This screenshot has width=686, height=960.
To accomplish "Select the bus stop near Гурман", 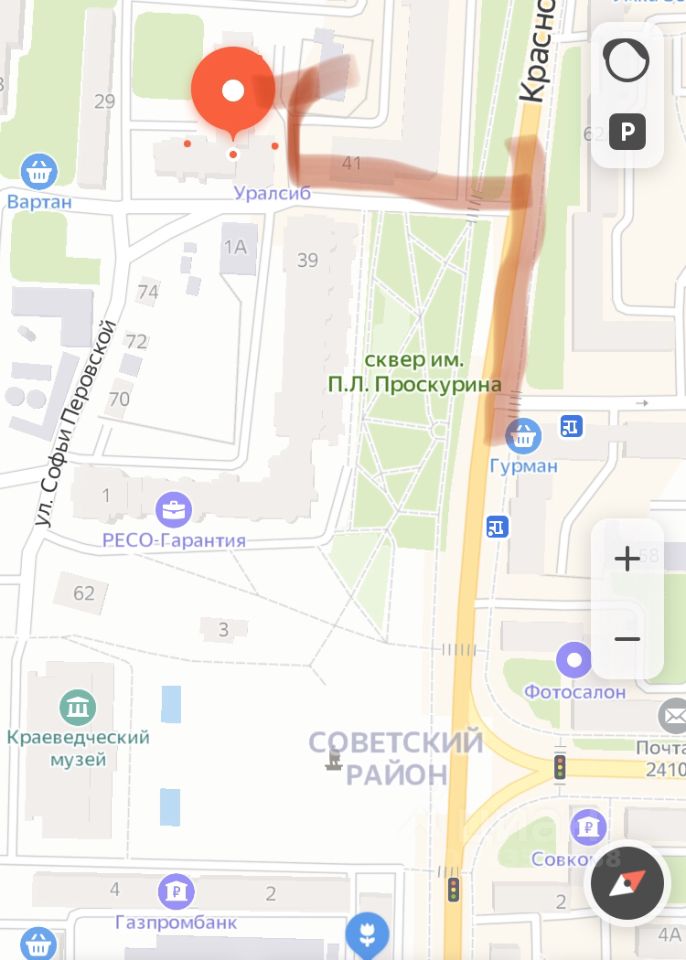I will tap(571, 427).
